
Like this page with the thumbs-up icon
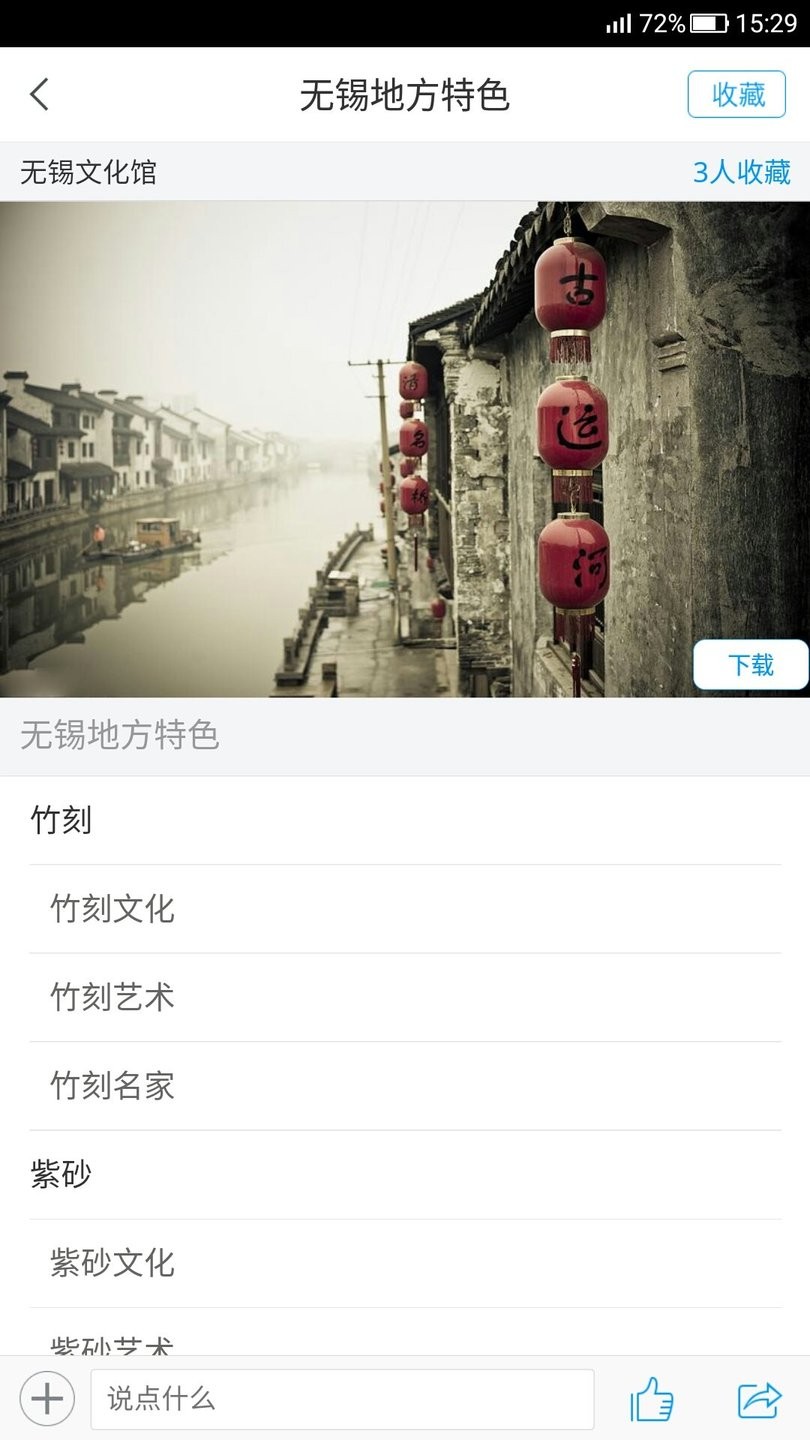(652, 1398)
